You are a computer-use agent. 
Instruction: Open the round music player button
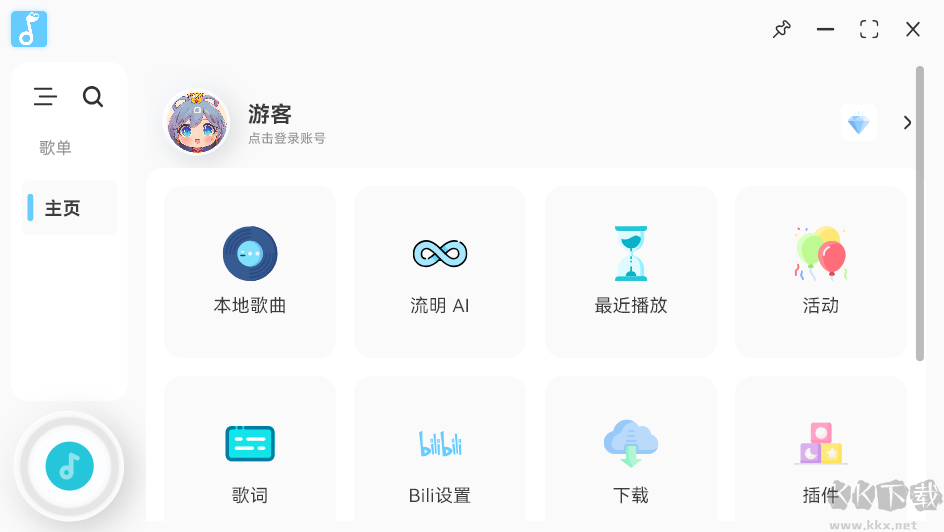click(x=69, y=466)
